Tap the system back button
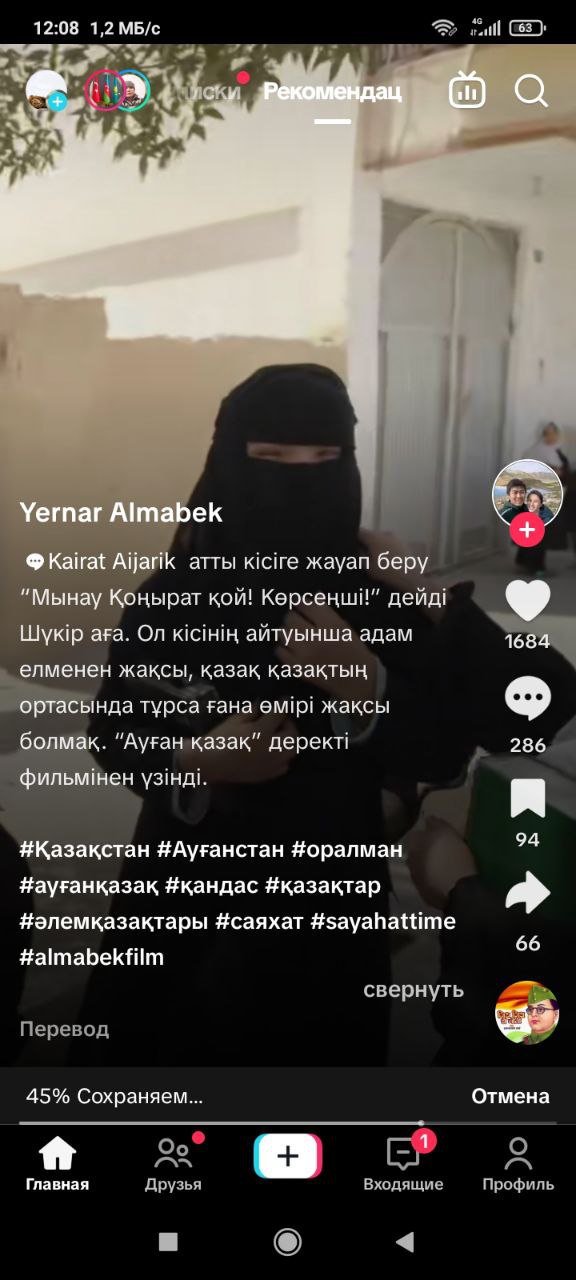 (404, 1242)
